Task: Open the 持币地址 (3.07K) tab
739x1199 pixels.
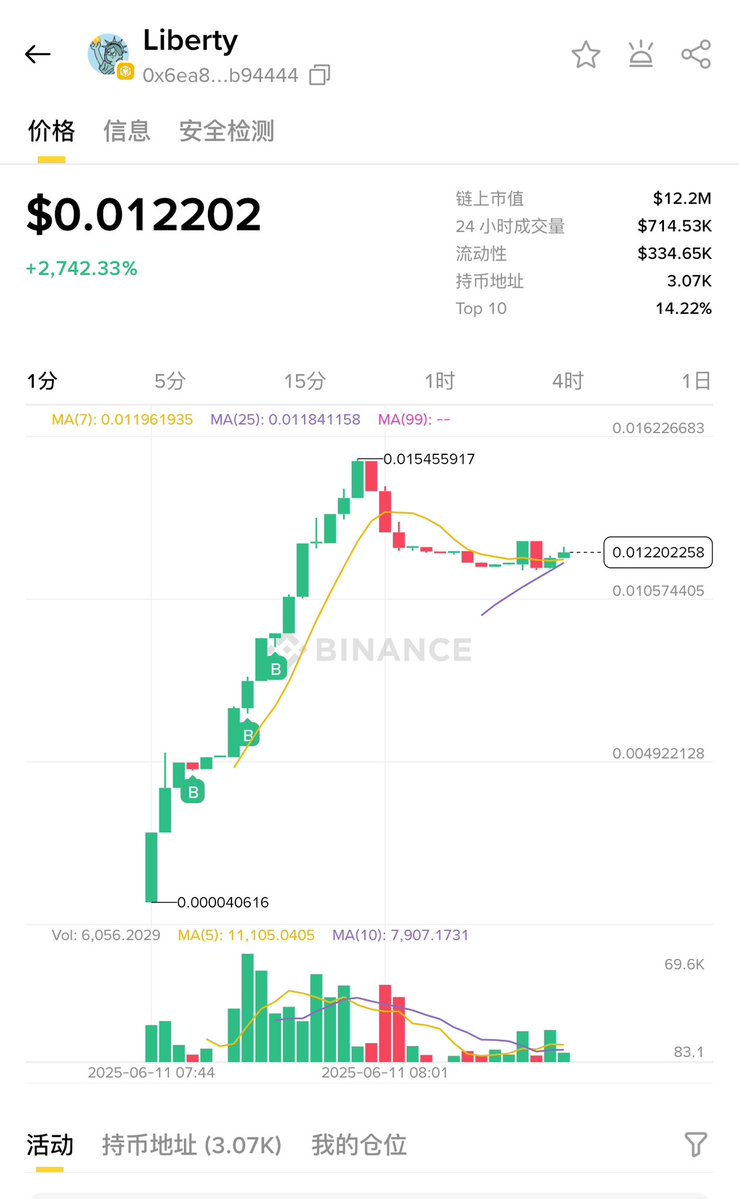Action: click(192, 1145)
